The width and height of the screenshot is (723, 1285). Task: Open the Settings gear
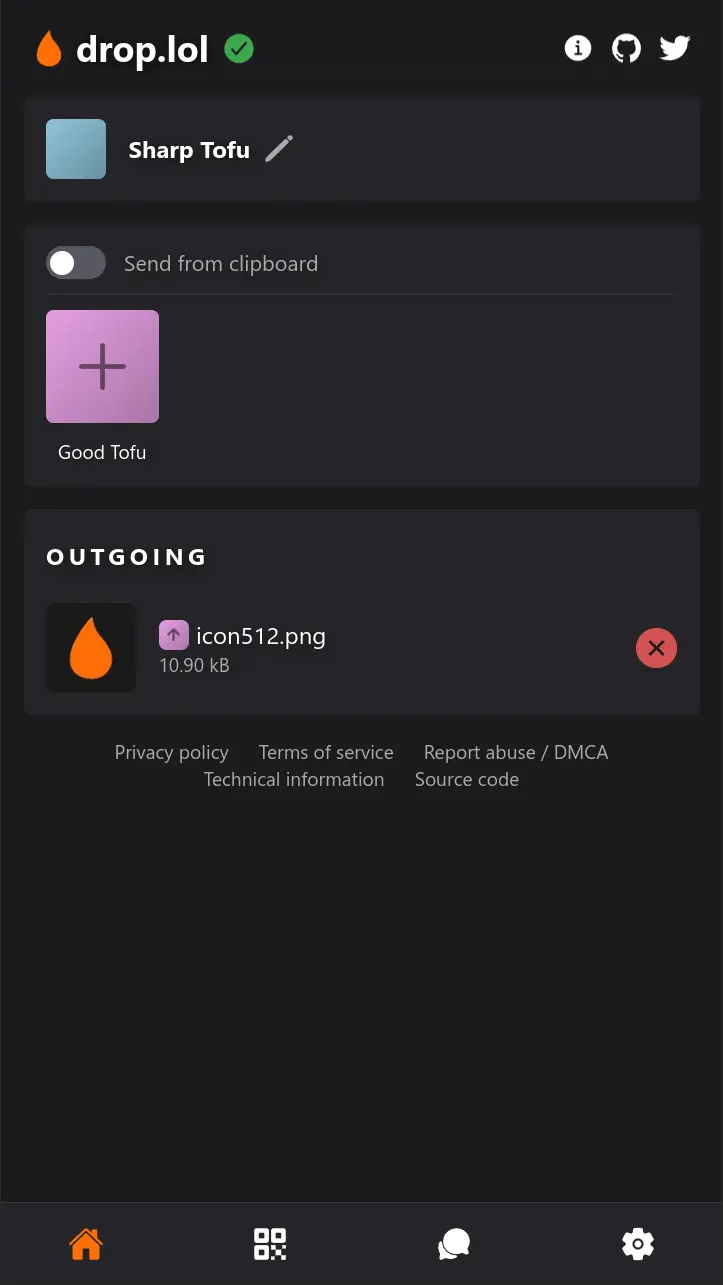(638, 1244)
